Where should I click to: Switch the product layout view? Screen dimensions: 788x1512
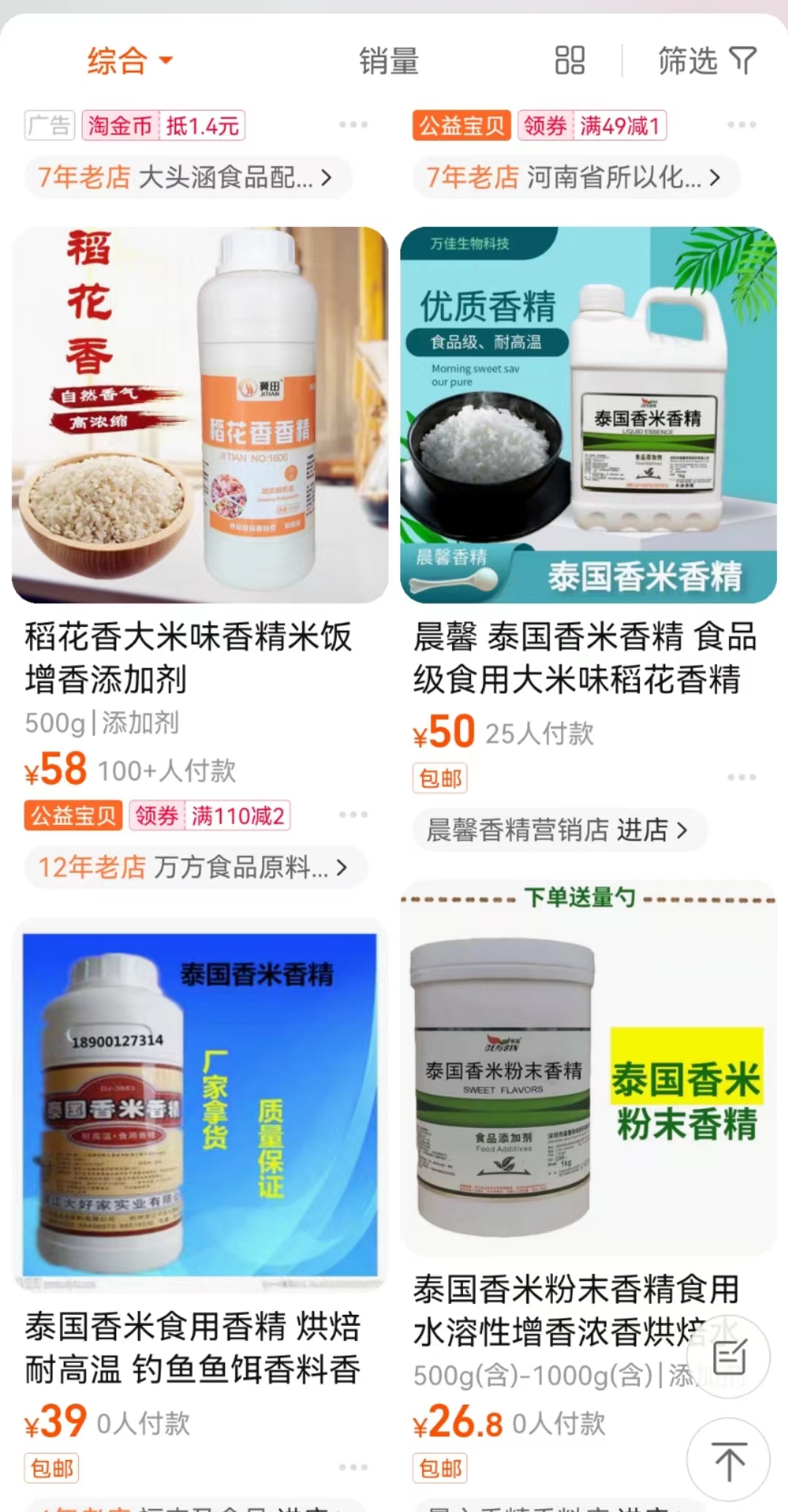(x=570, y=61)
